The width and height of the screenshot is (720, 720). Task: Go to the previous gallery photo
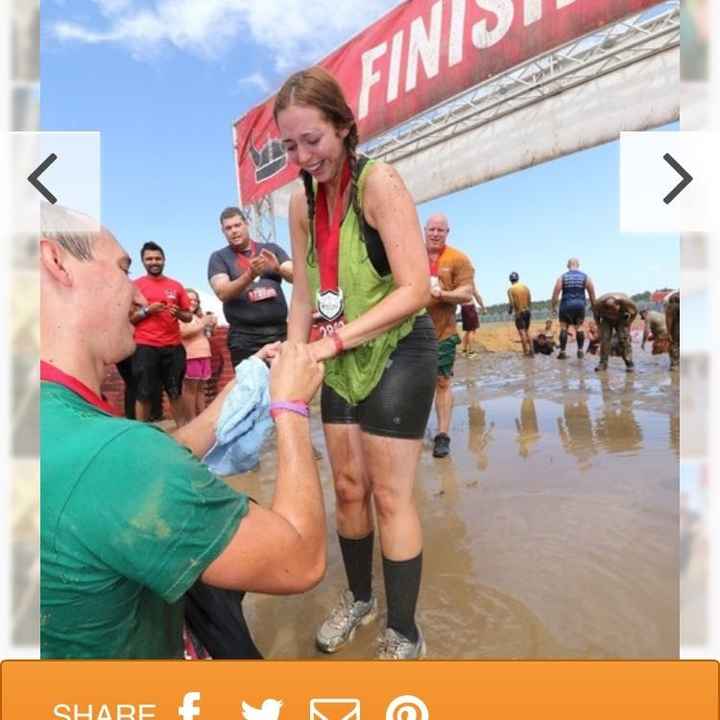44,180
